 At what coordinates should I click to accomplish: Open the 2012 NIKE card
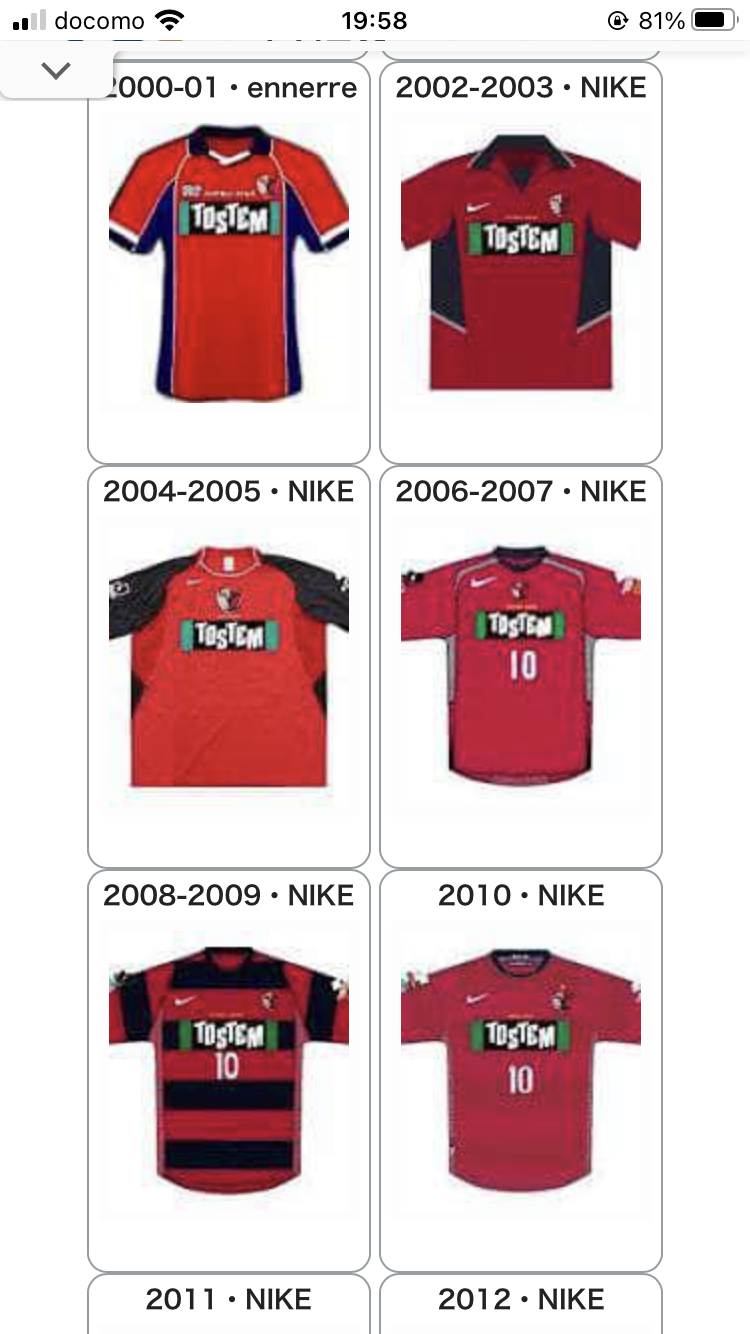[x=521, y=1304]
